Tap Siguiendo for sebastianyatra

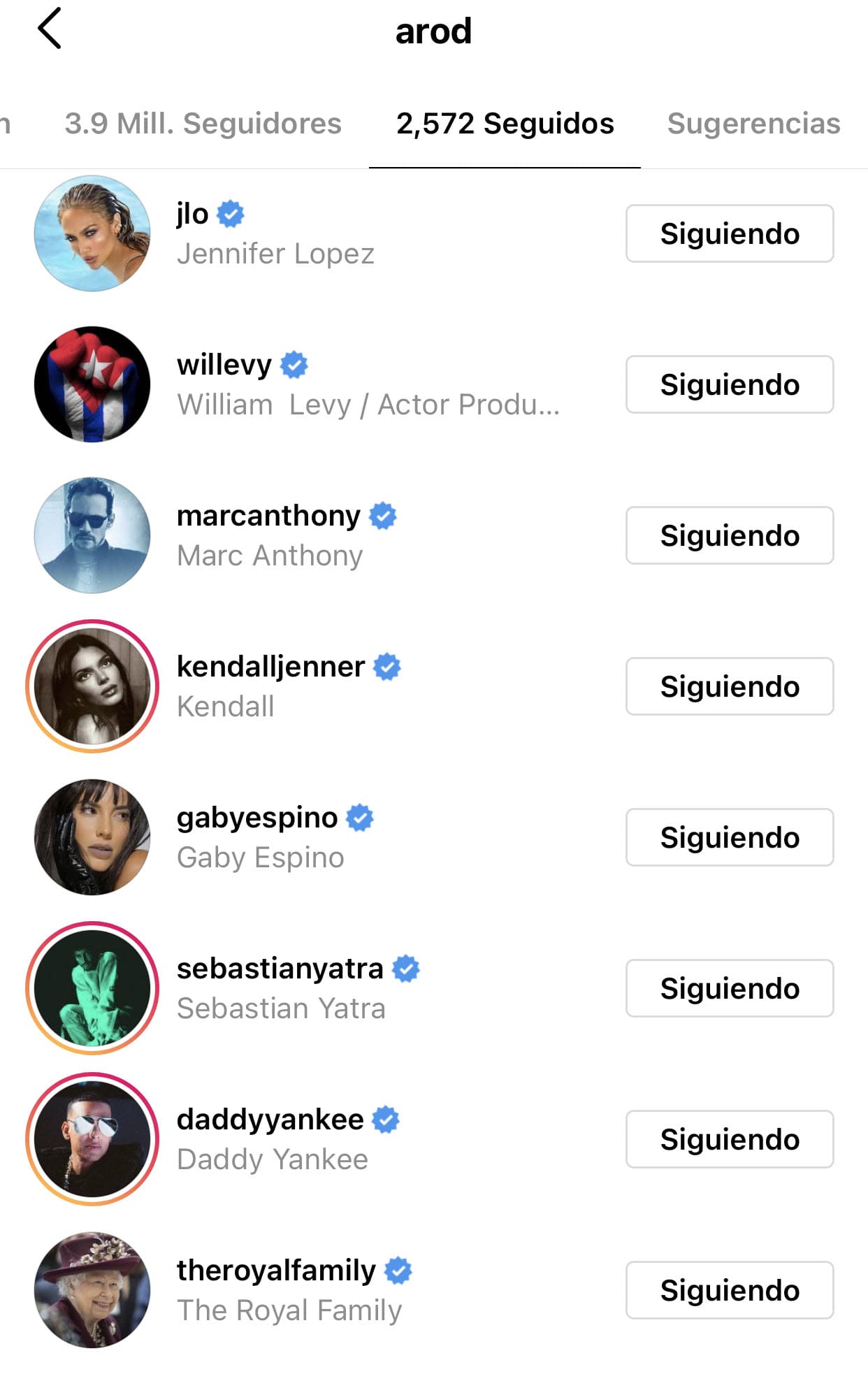[729, 988]
